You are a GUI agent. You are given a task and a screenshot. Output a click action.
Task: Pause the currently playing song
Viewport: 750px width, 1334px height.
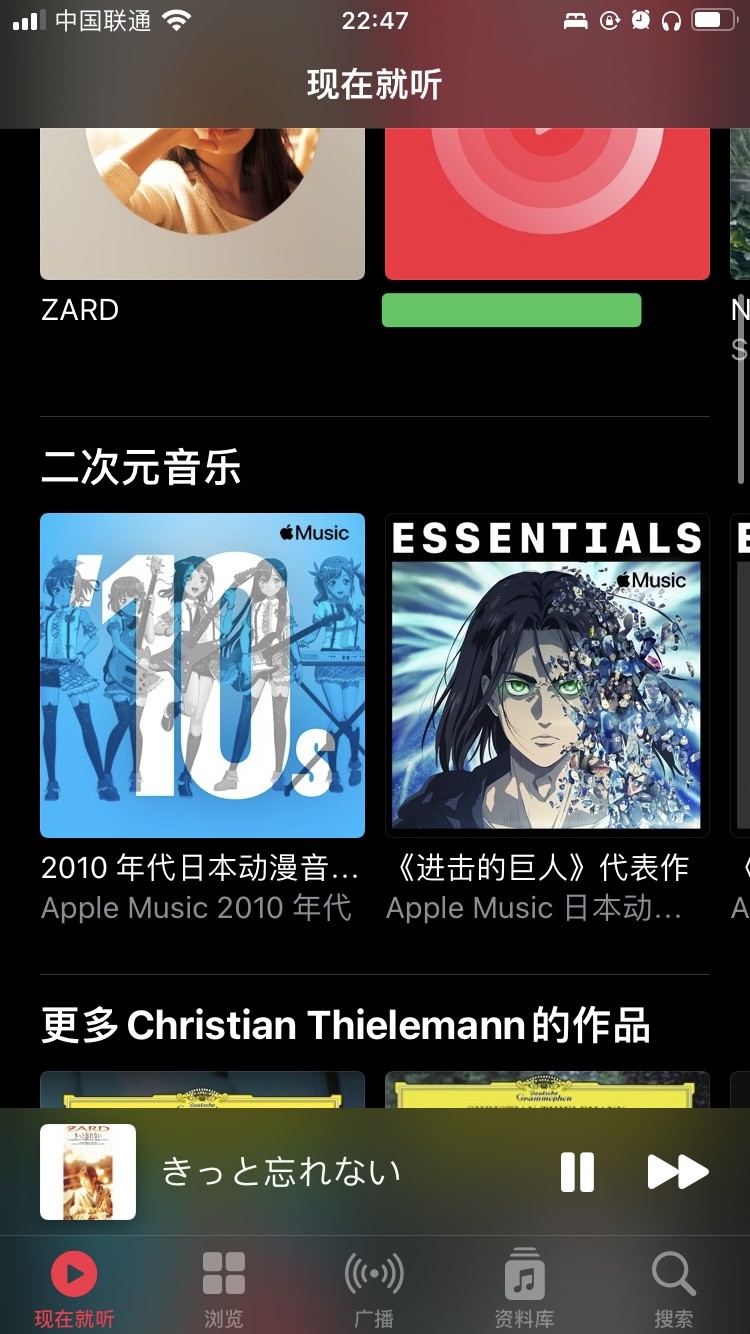coord(577,1172)
